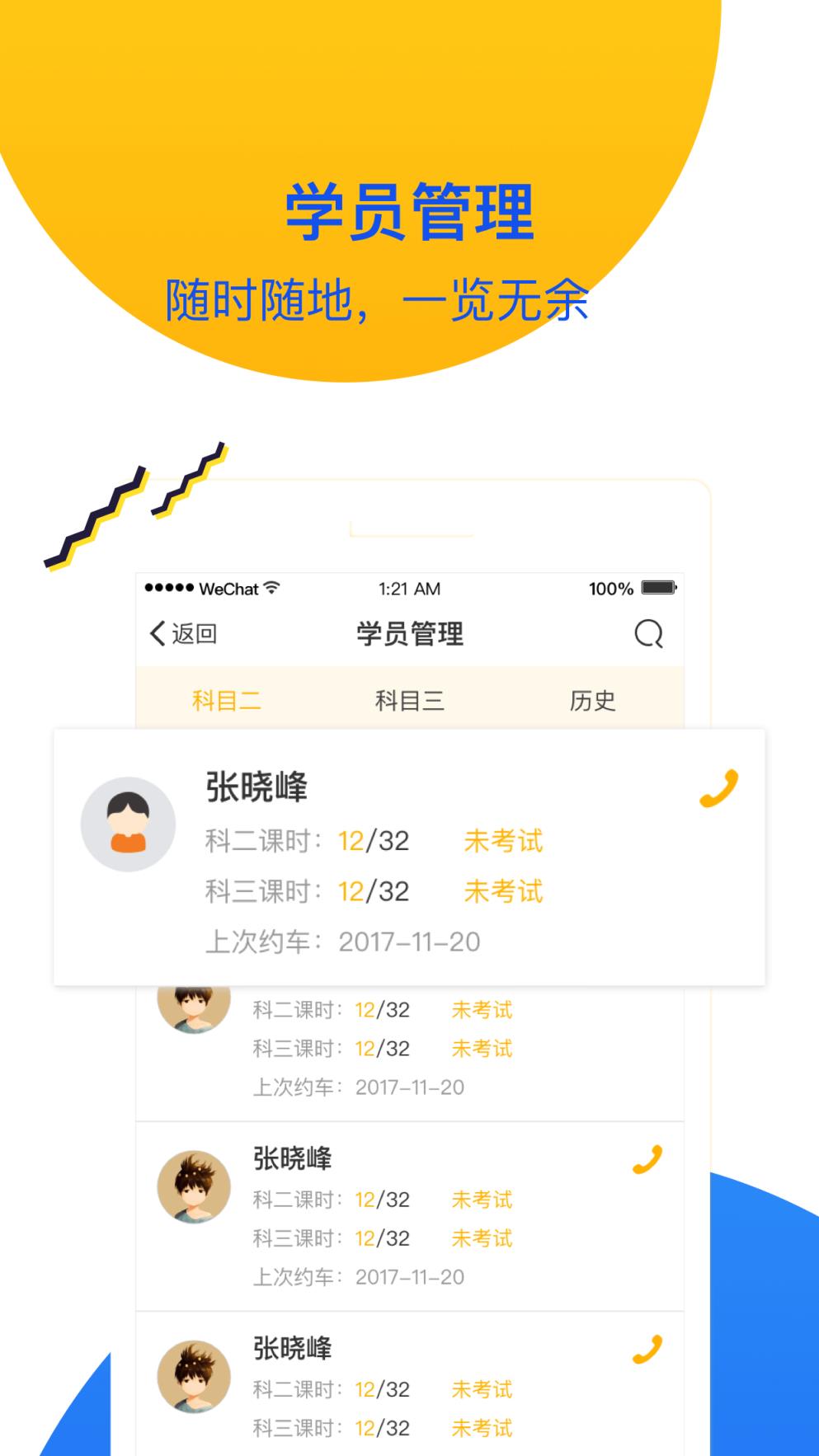
Task: Tap the 学员管理 title
Action: (409, 633)
